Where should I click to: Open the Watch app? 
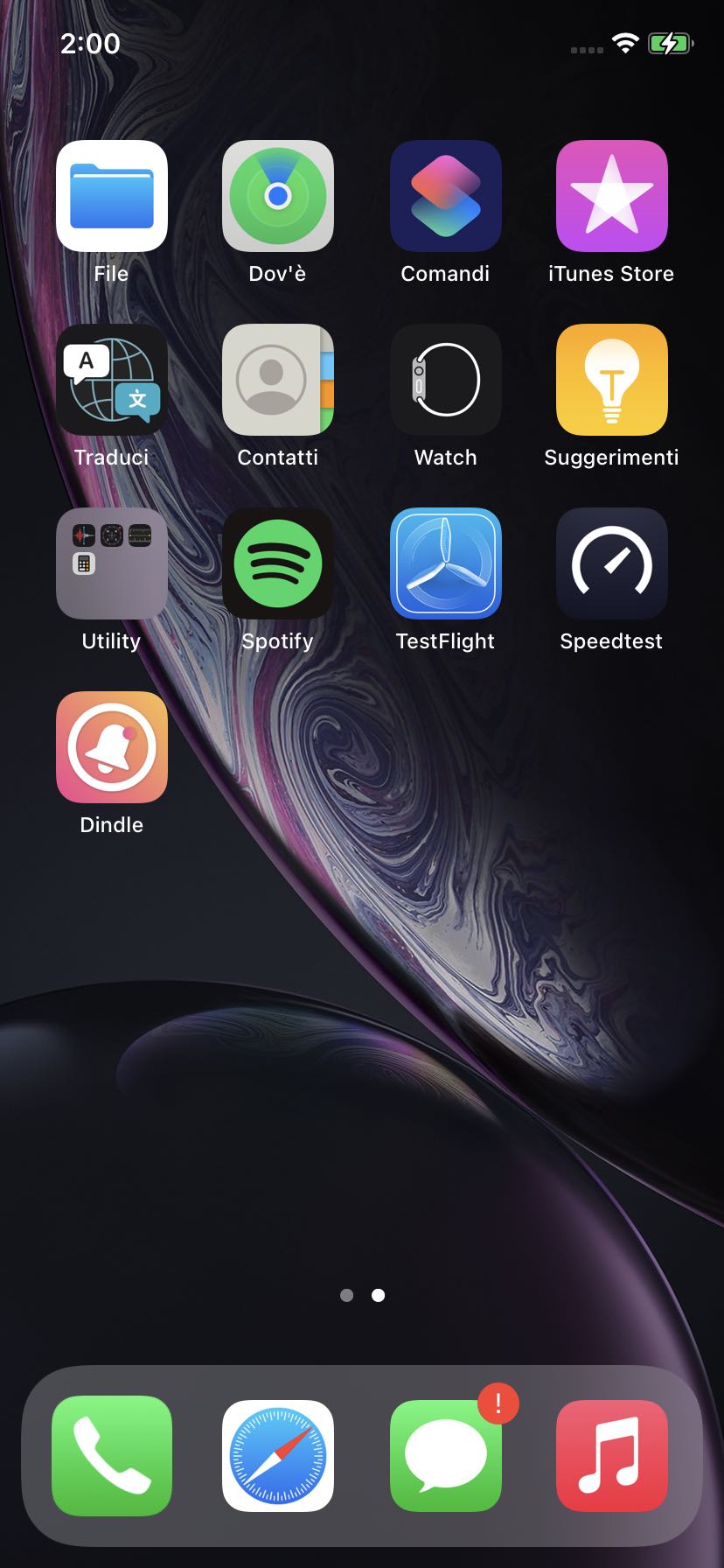point(445,380)
